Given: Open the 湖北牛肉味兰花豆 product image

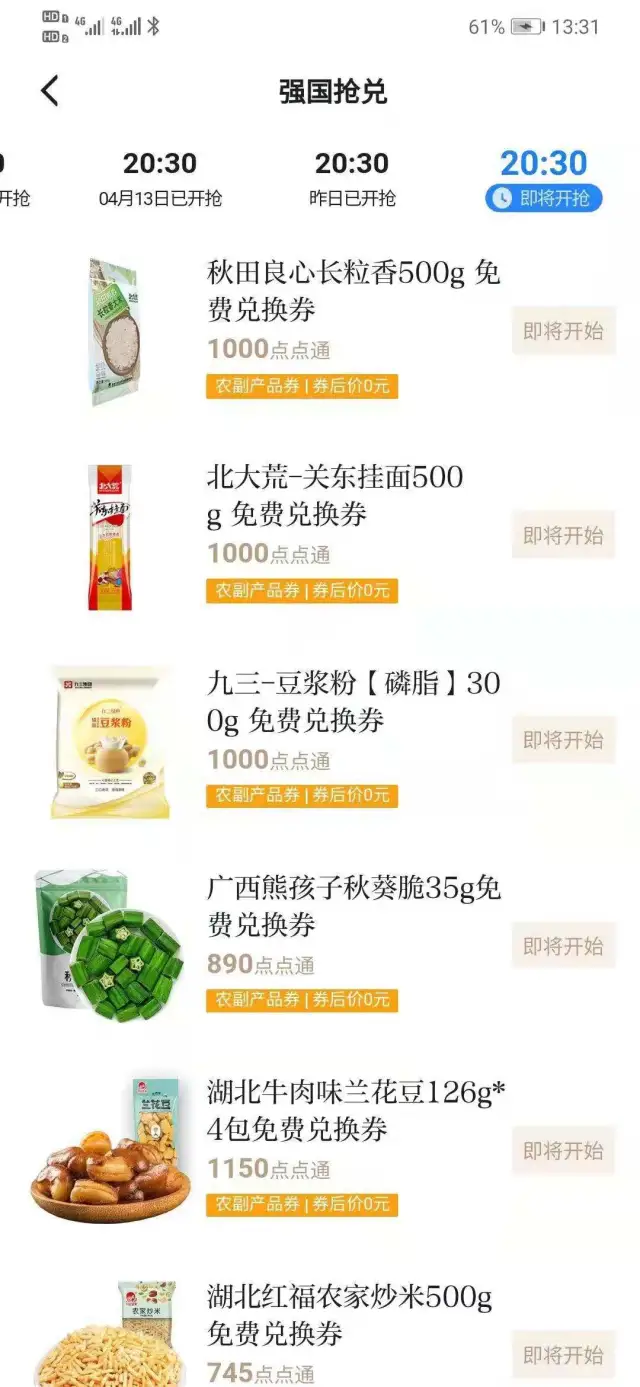Looking at the screenshot, I should coord(110,1150).
